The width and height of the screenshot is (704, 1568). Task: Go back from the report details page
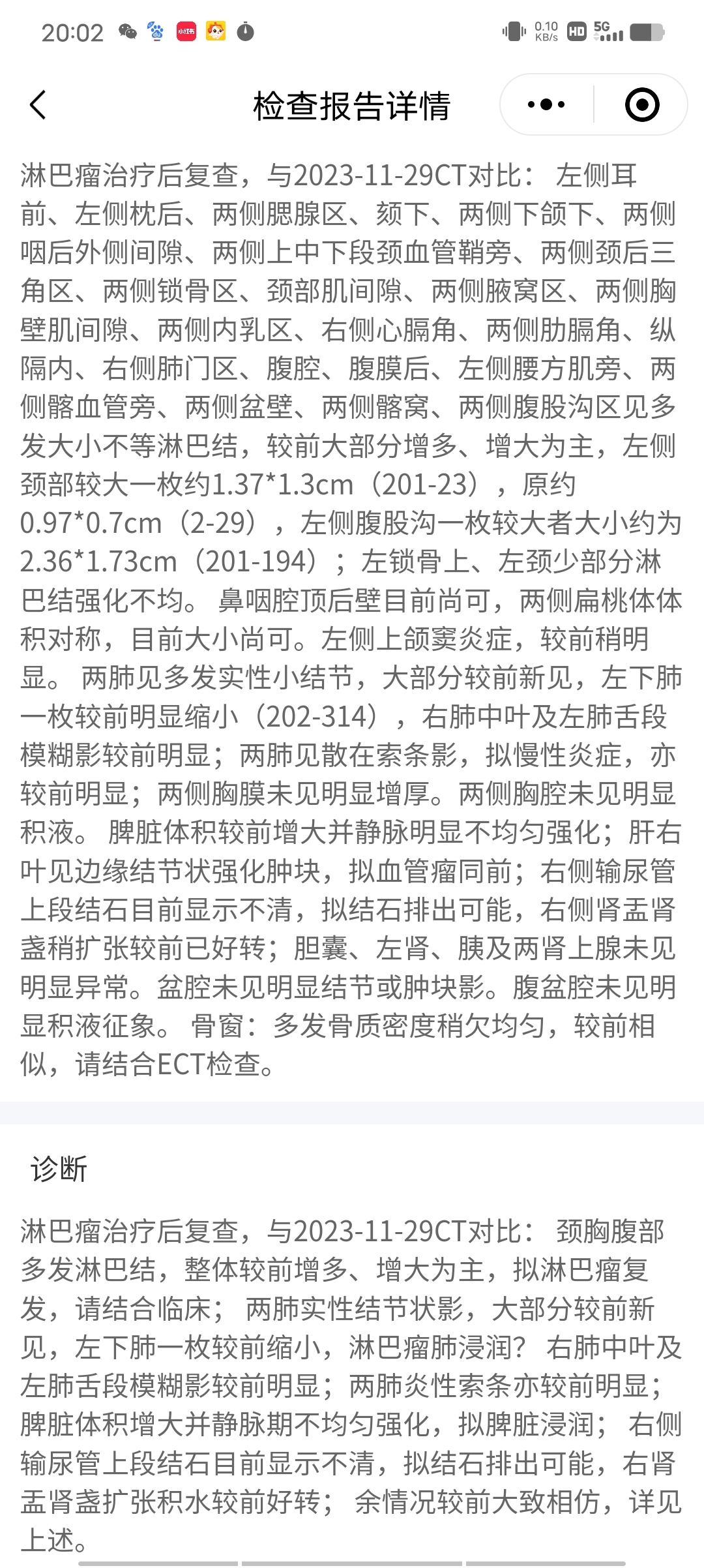(x=38, y=104)
